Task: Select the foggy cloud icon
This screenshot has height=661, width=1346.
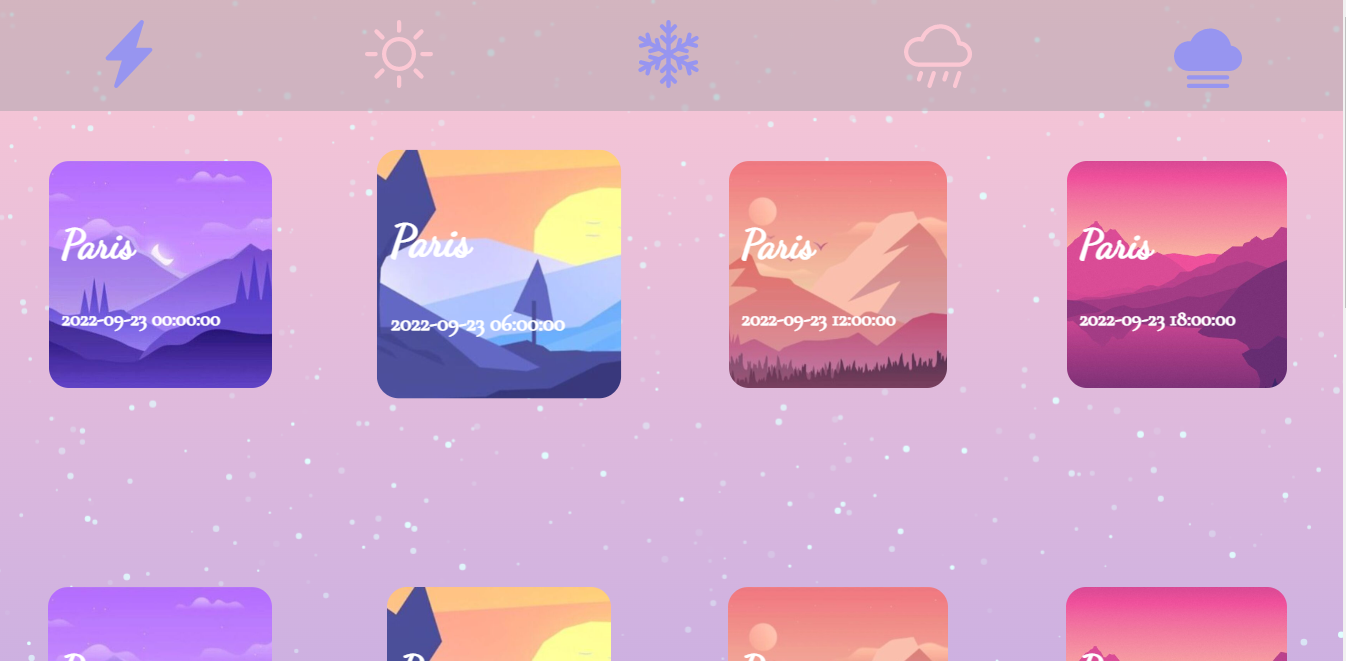Action: click(x=1207, y=58)
